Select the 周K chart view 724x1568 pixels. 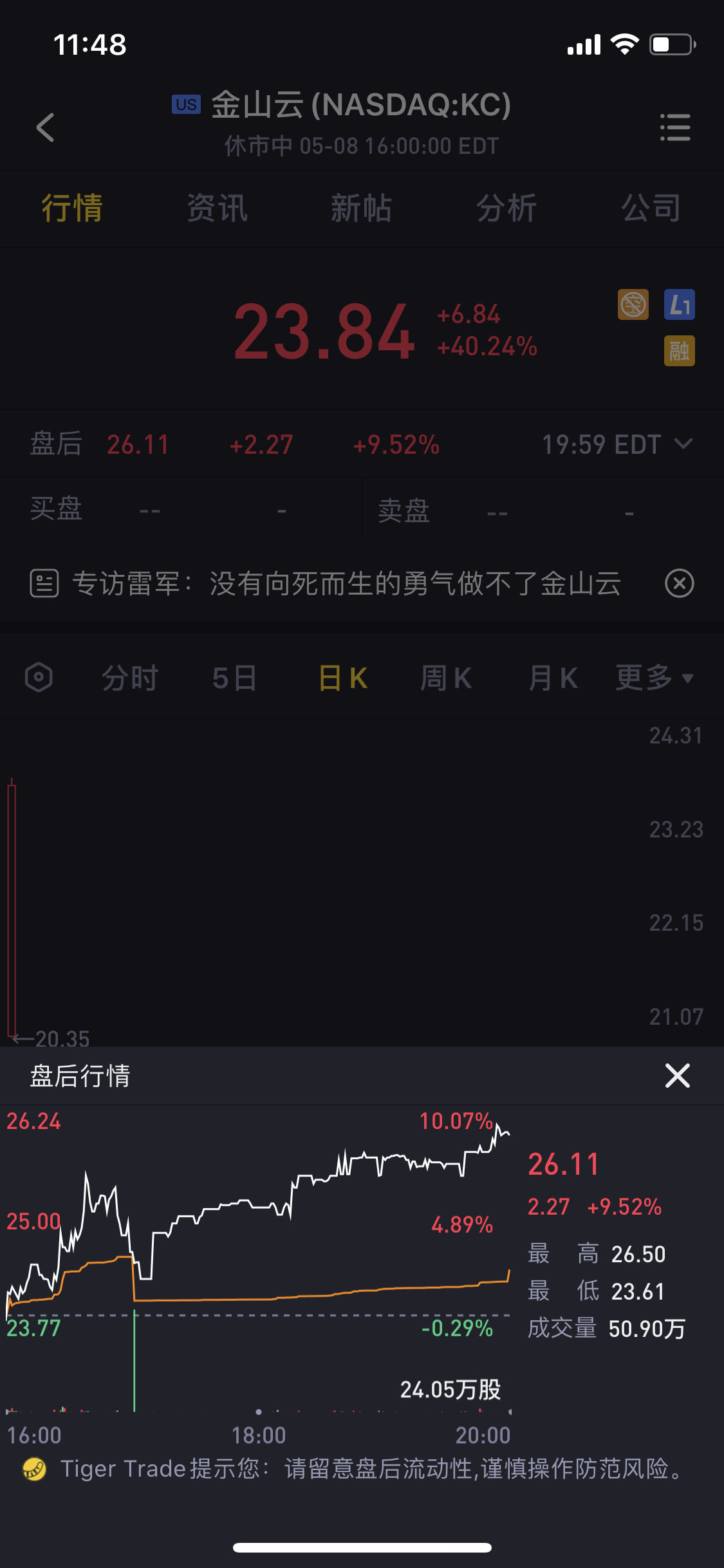pyautogui.click(x=446, y=678)
